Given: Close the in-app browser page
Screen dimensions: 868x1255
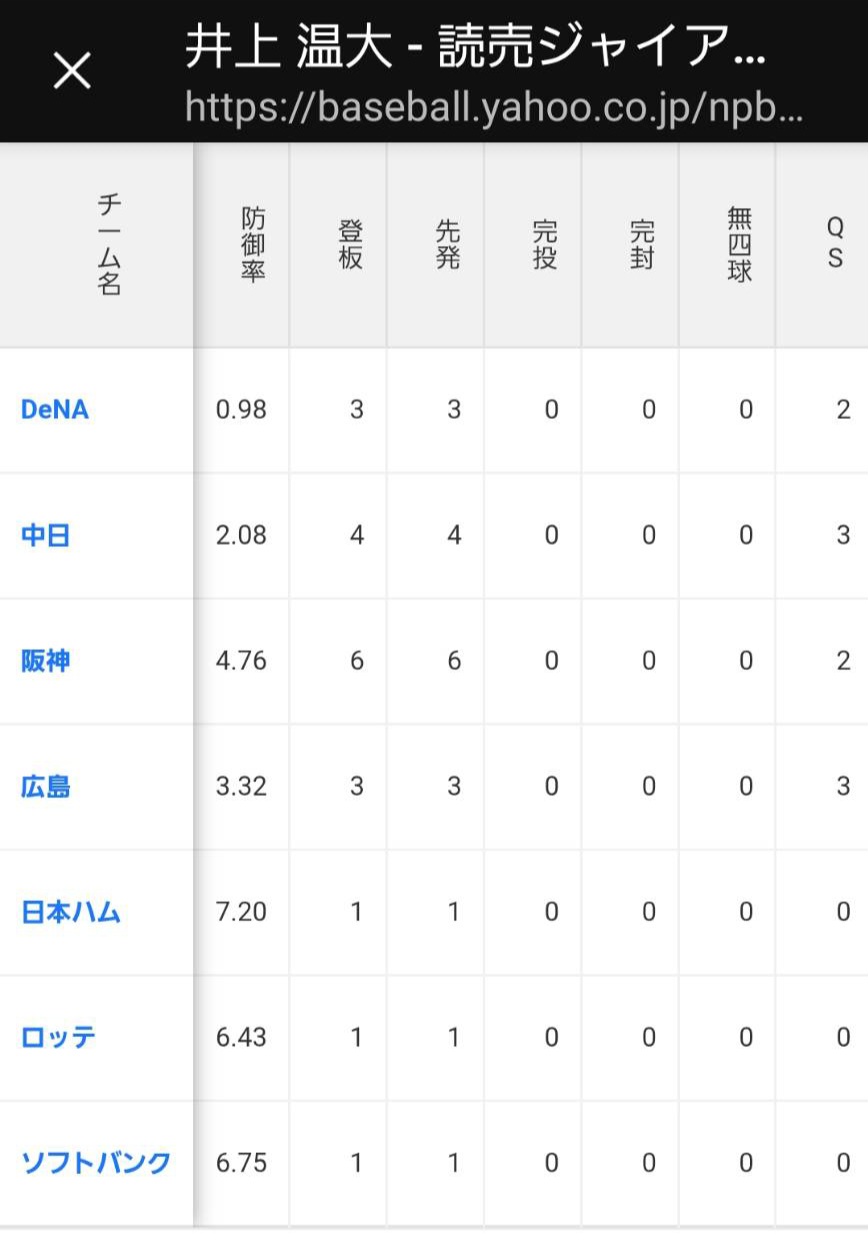Looking at the screenshot, I should 72,71.
